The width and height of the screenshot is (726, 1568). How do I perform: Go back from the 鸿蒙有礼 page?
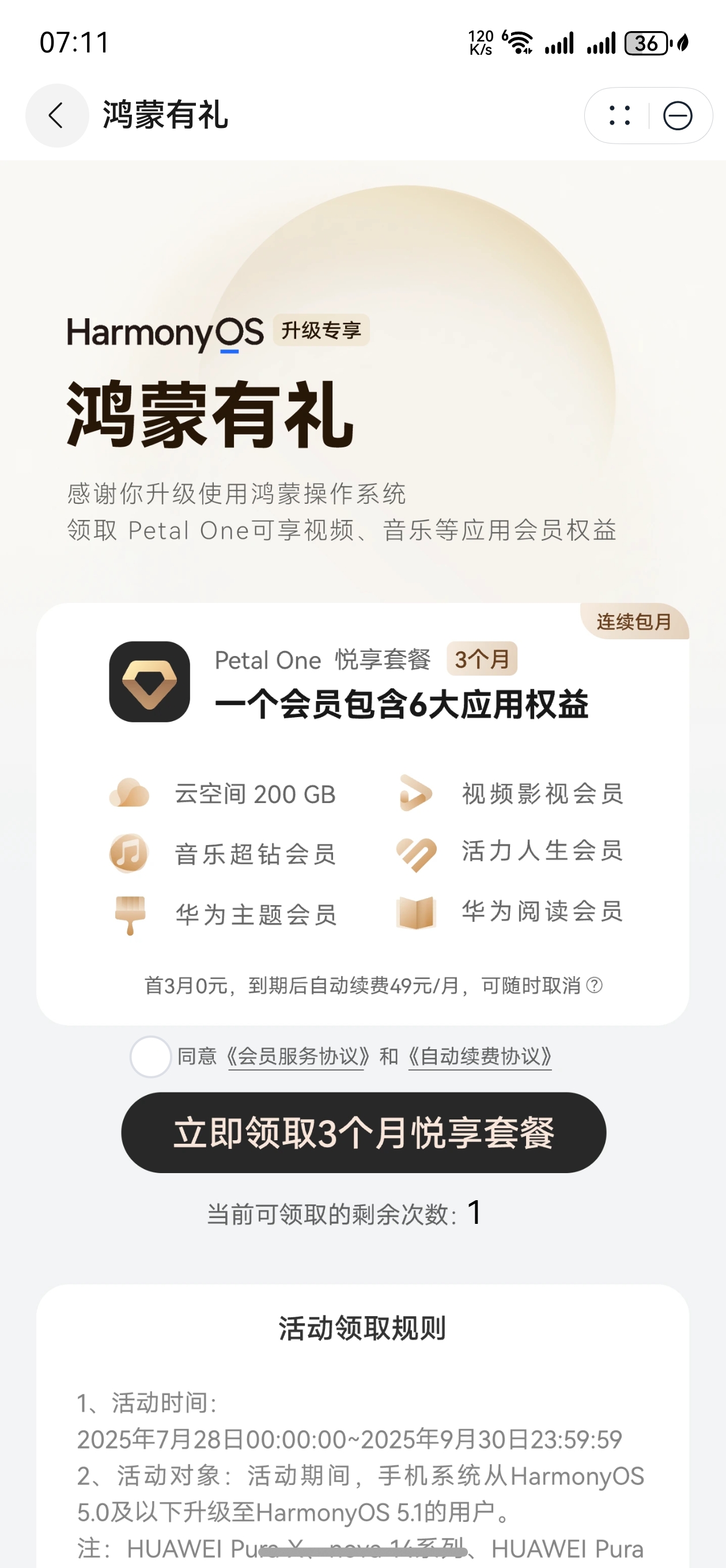(56, 116)
